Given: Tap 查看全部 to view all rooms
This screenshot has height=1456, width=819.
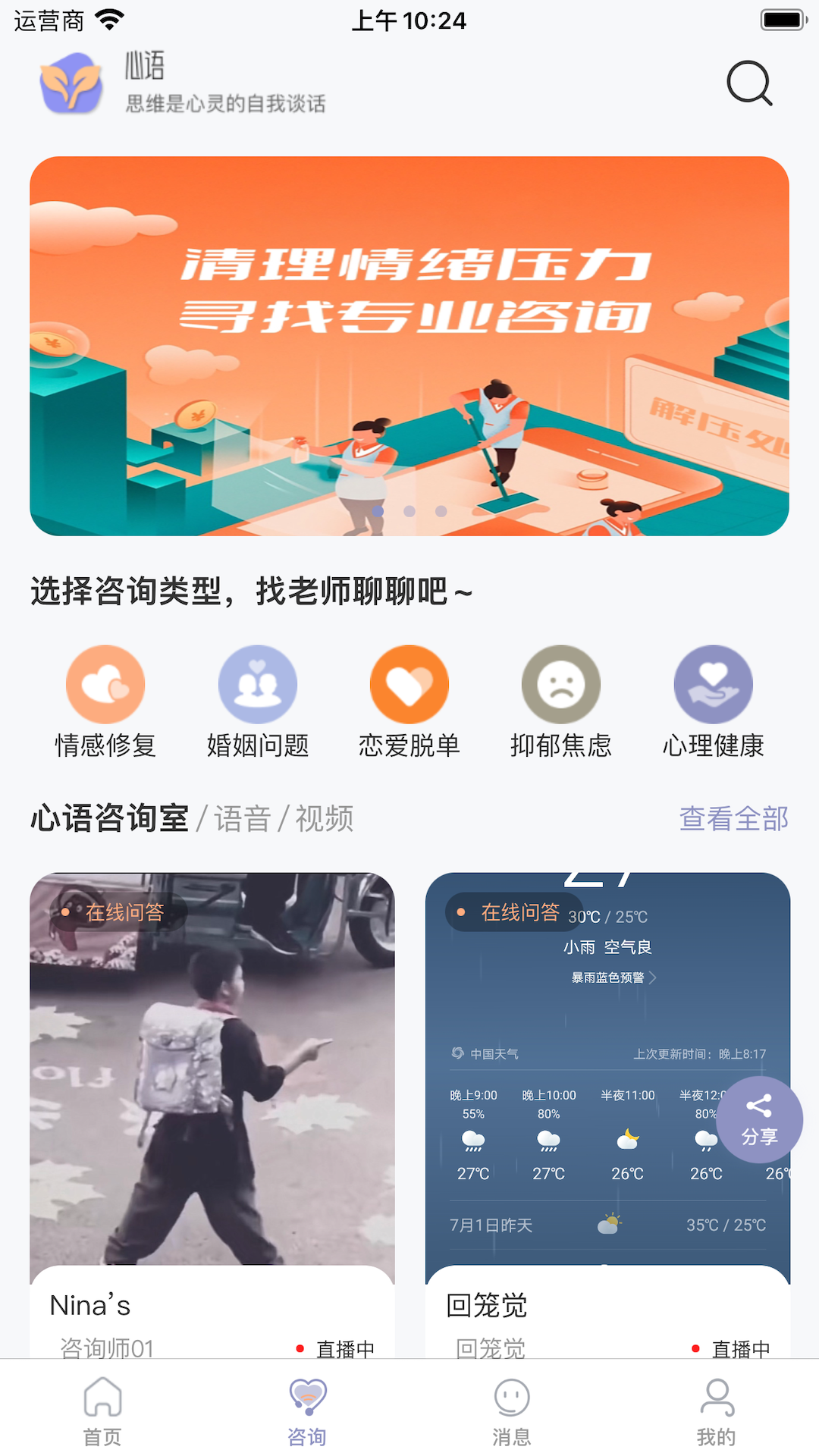Looking at the screenshot, I should tap(733, 818).
